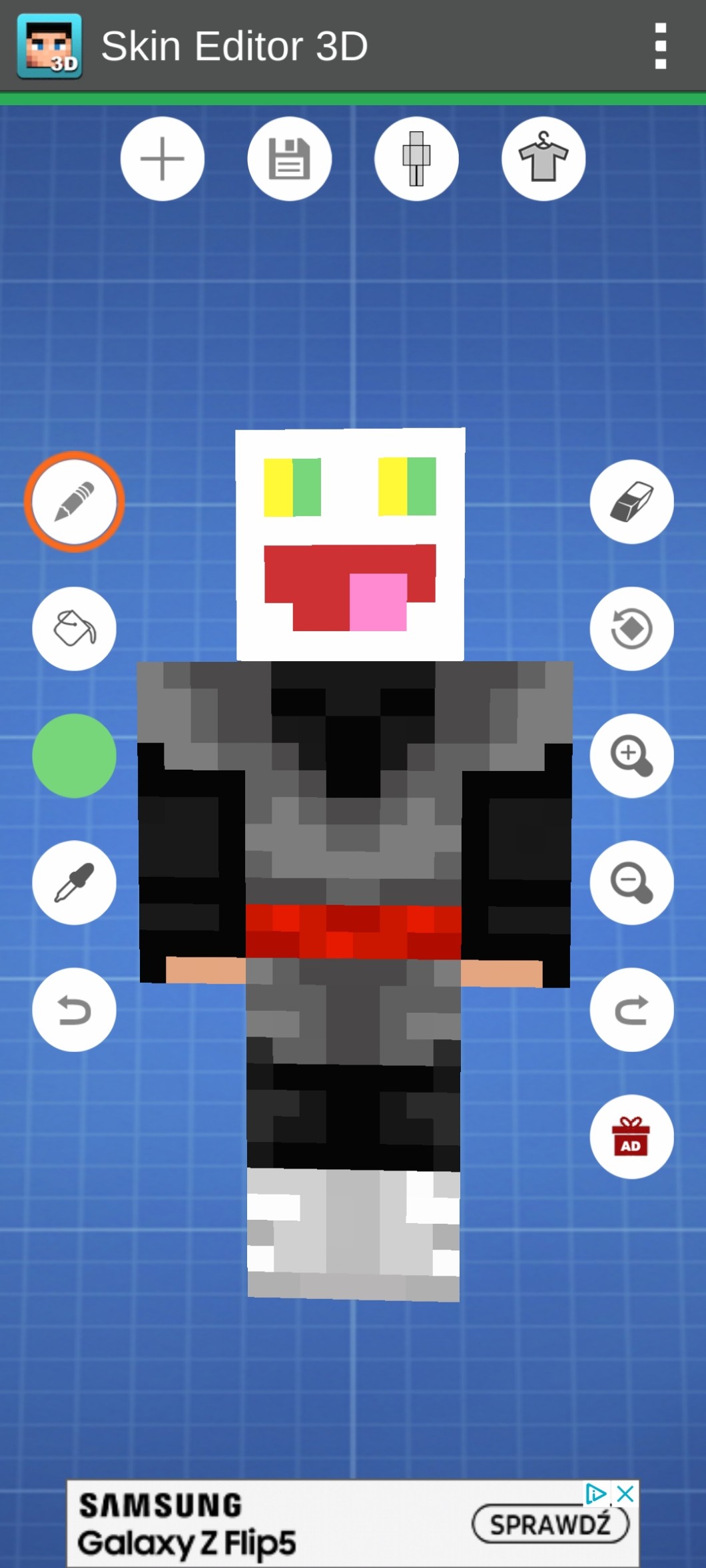
Task: Open the body parts selector
Action: 416,159
